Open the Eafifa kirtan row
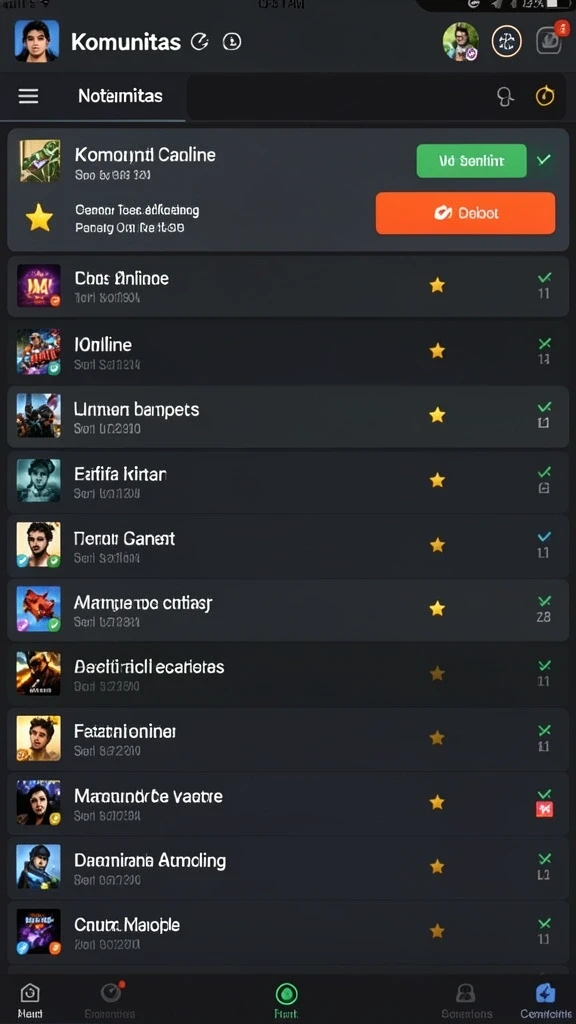The height and width of the screenshot is (1024, 576). [288, 481]
